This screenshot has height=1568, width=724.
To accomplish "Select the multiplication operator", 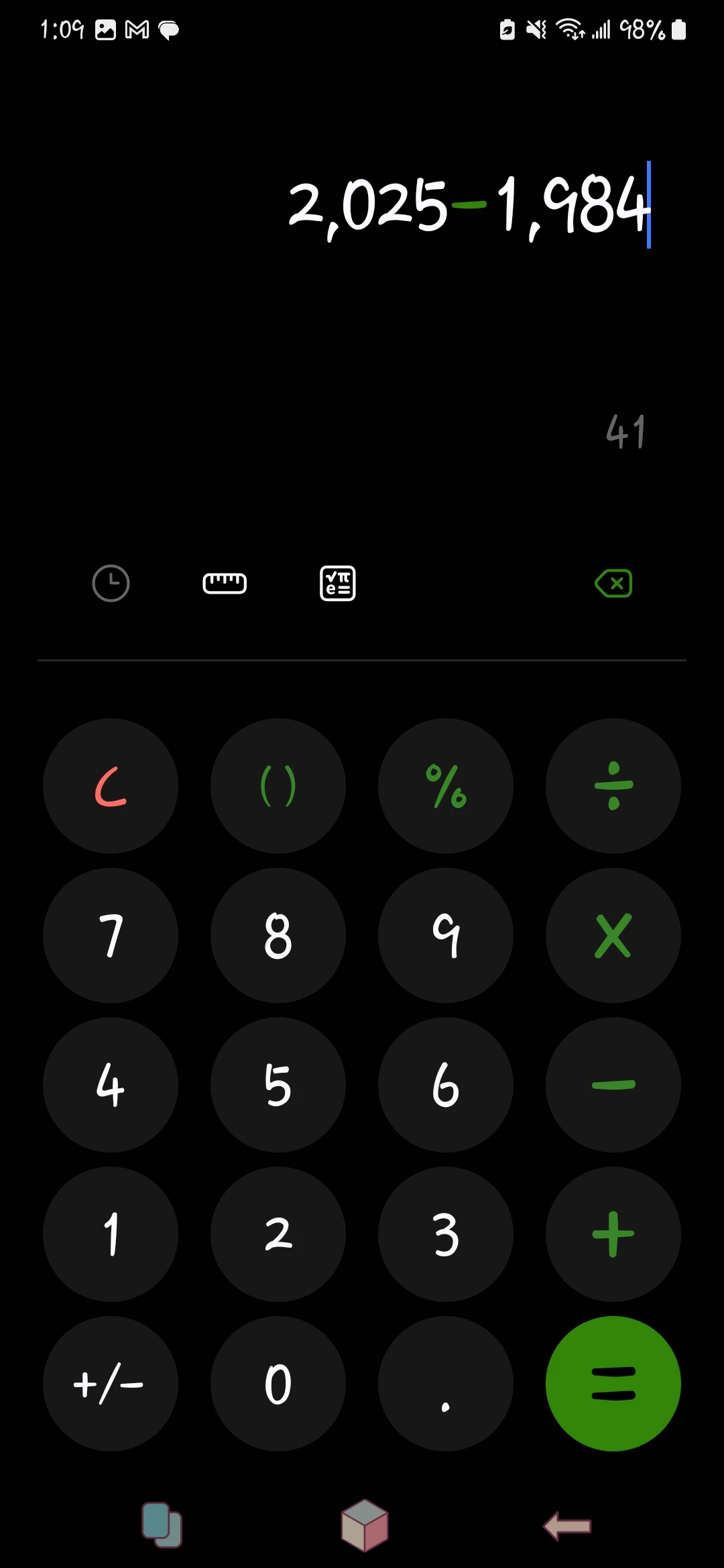I will (x=613, y=935).
